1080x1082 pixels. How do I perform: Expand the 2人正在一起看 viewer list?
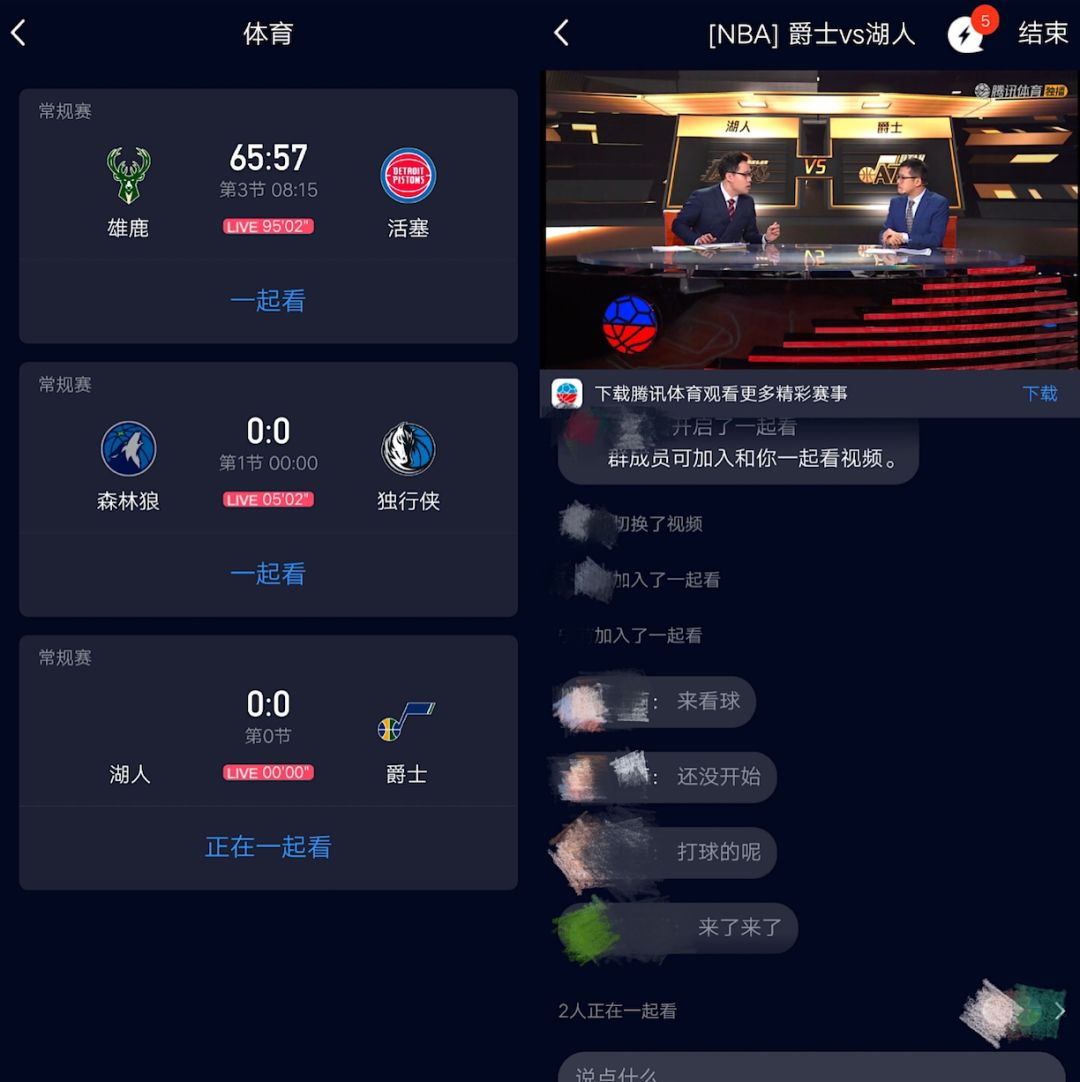point(1059,1012)
